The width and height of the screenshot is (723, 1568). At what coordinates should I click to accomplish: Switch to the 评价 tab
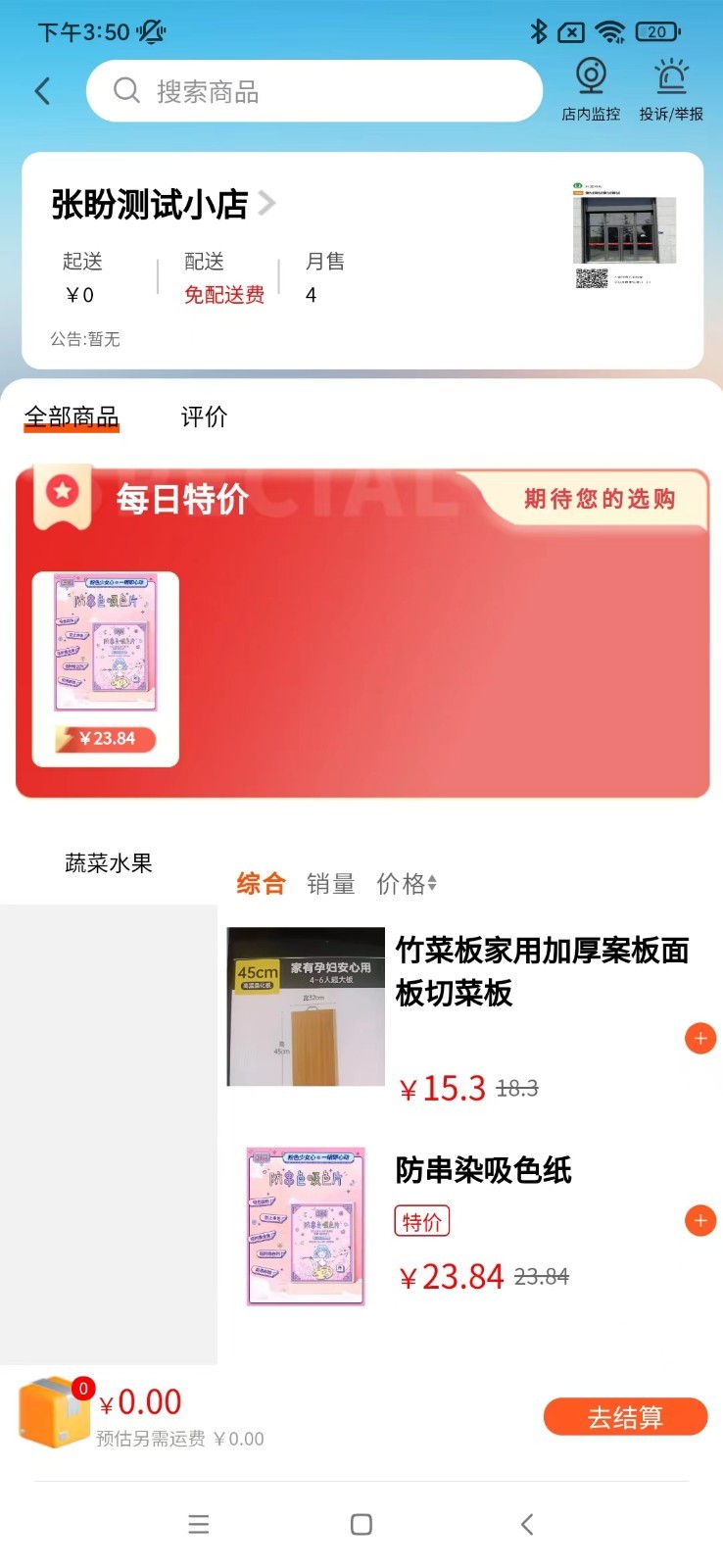click(204, 416)
